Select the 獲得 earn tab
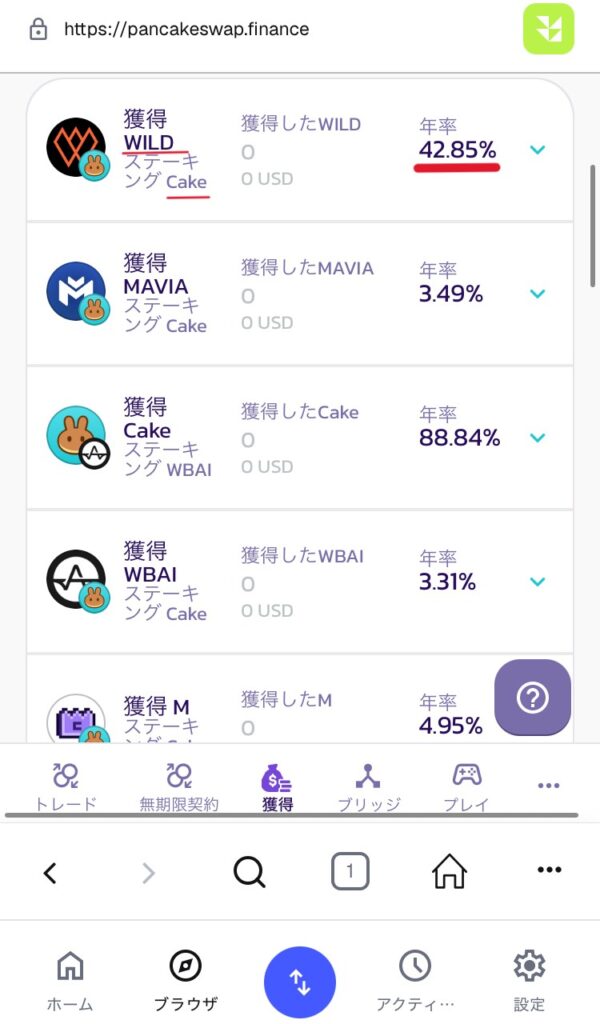The image size is (600, 1024). coord(277,786)
